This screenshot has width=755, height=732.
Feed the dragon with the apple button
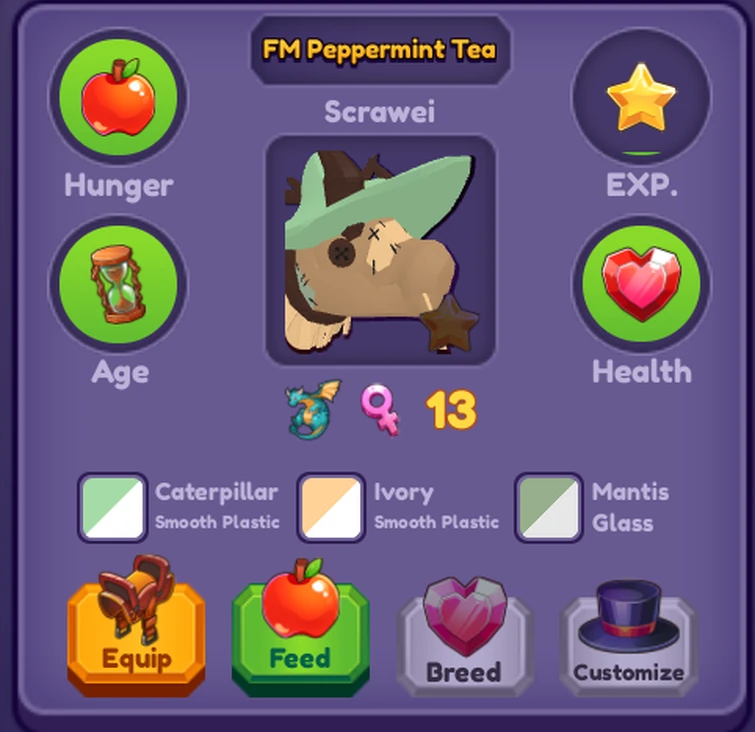tap(300, 632)
